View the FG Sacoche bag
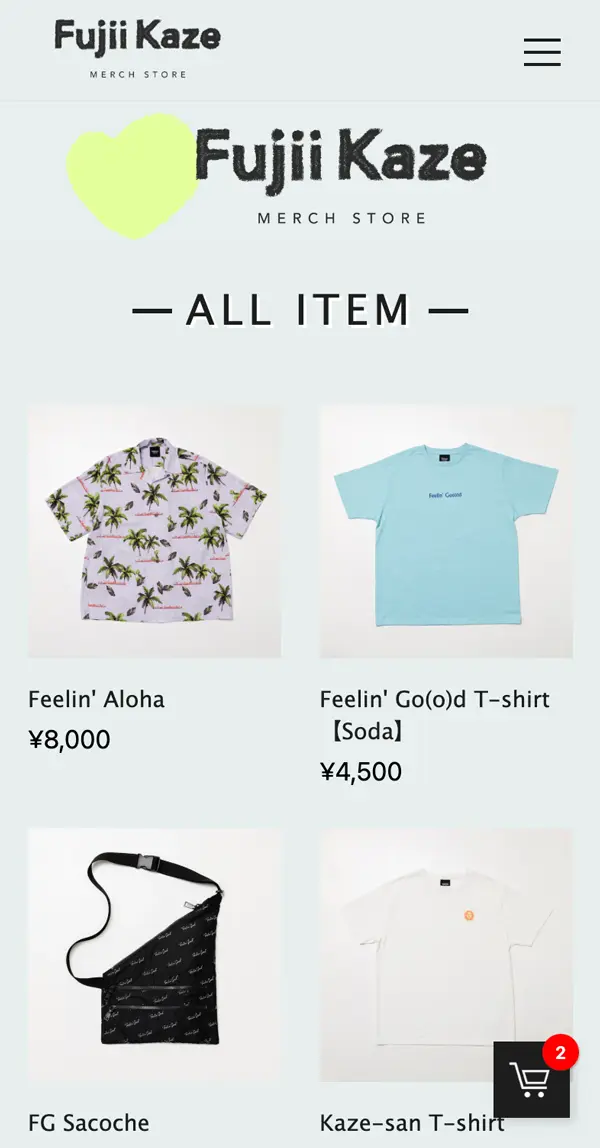The width and height of the screenshot is (600, 1148). coord(155,954)
